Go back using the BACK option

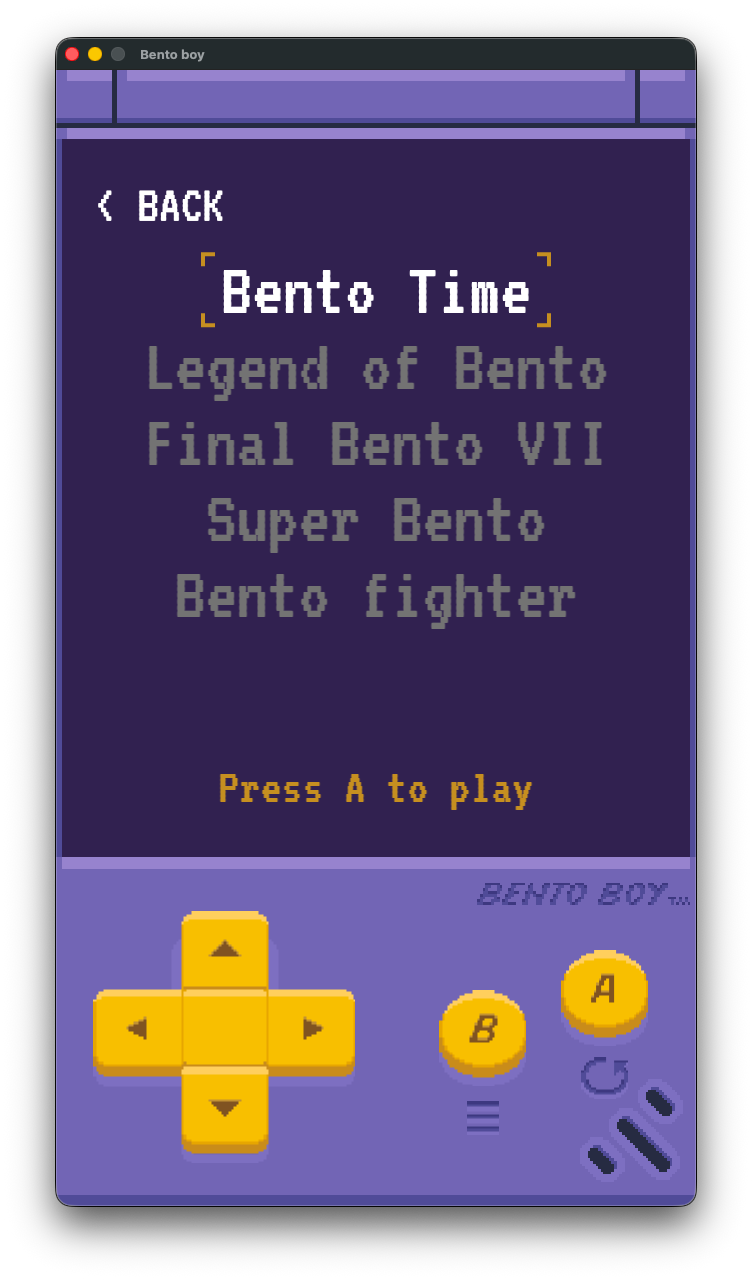click(160, 207)
